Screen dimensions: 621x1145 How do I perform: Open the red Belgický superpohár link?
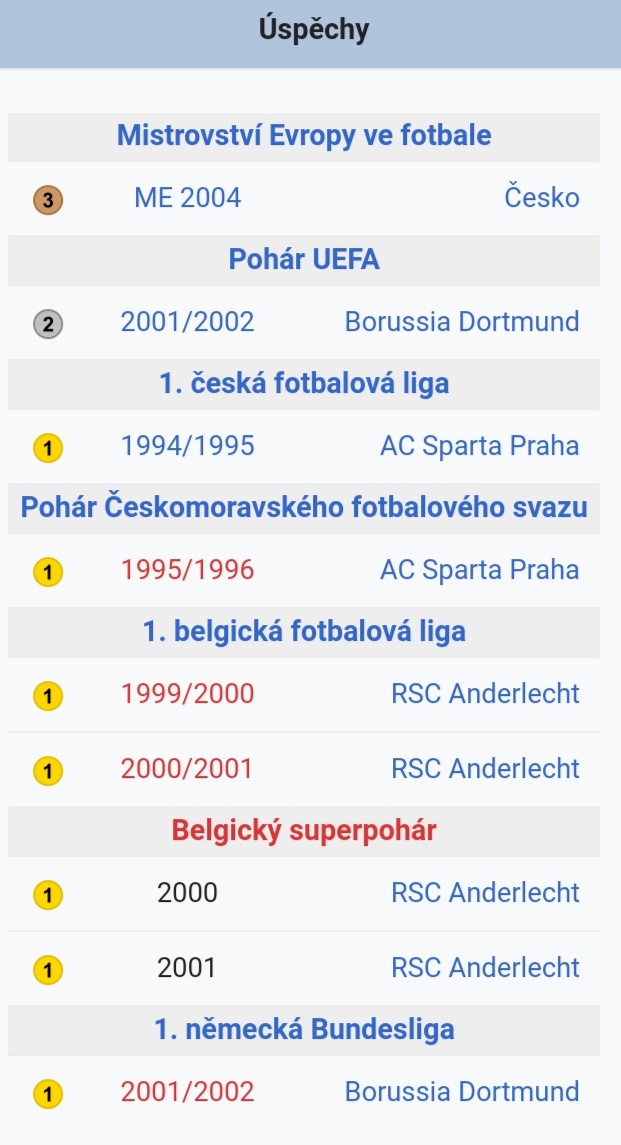[304, 831]
